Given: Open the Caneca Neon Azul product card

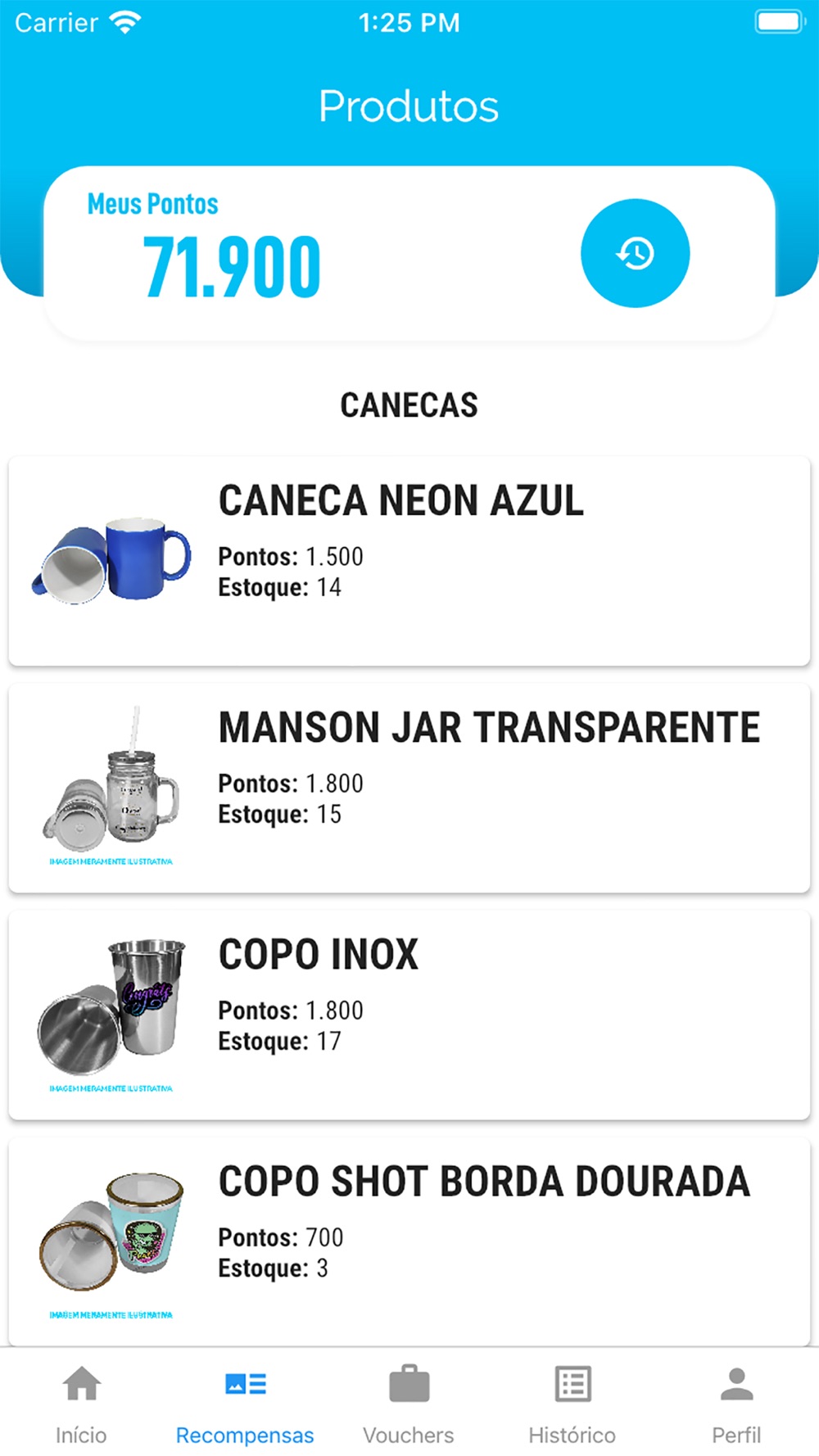Looking at the screenshot, I should [x=409, y=561].
